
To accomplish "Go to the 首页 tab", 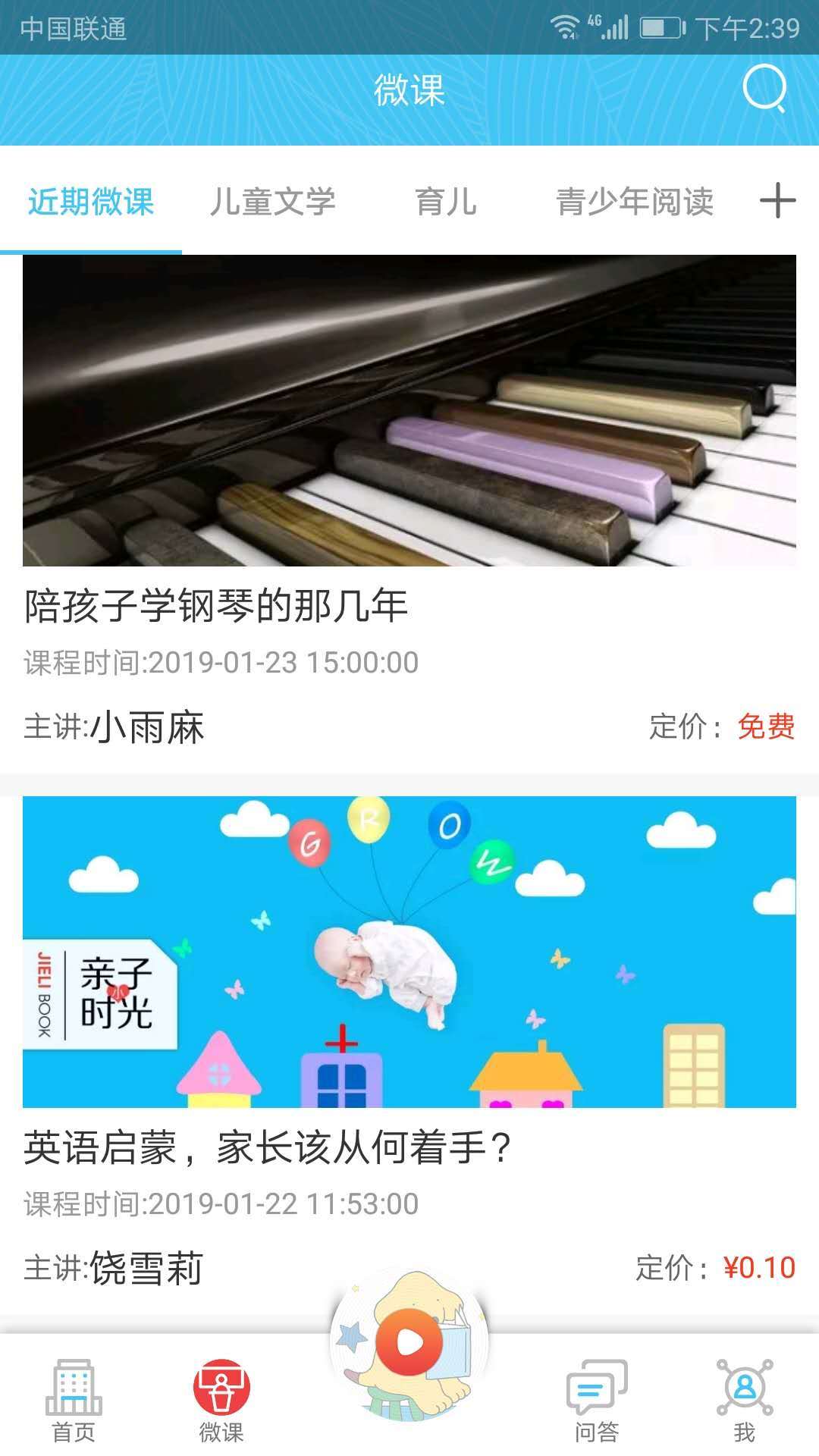I will pyautogui.click(x=74, y=1400).
